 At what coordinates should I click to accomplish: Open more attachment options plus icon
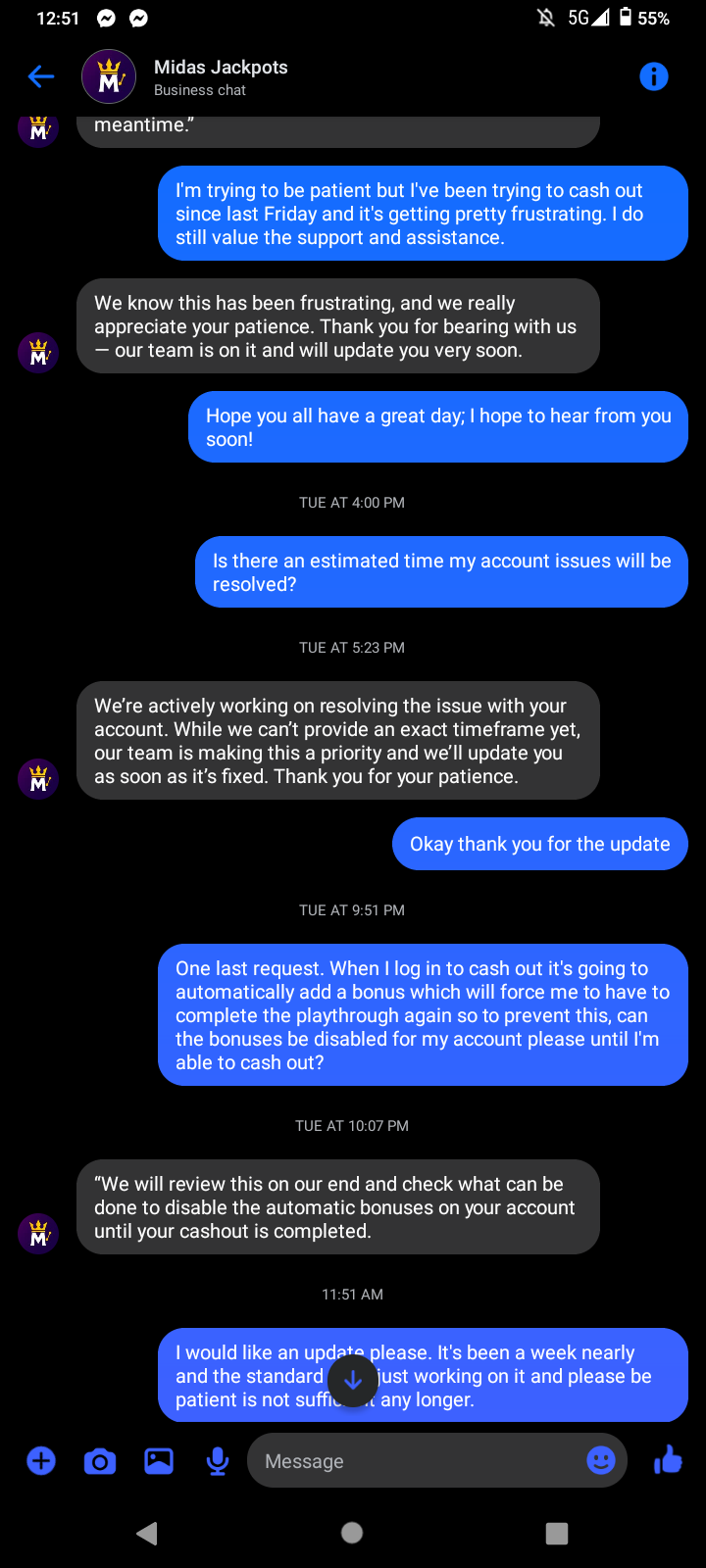pos(41,1461)
